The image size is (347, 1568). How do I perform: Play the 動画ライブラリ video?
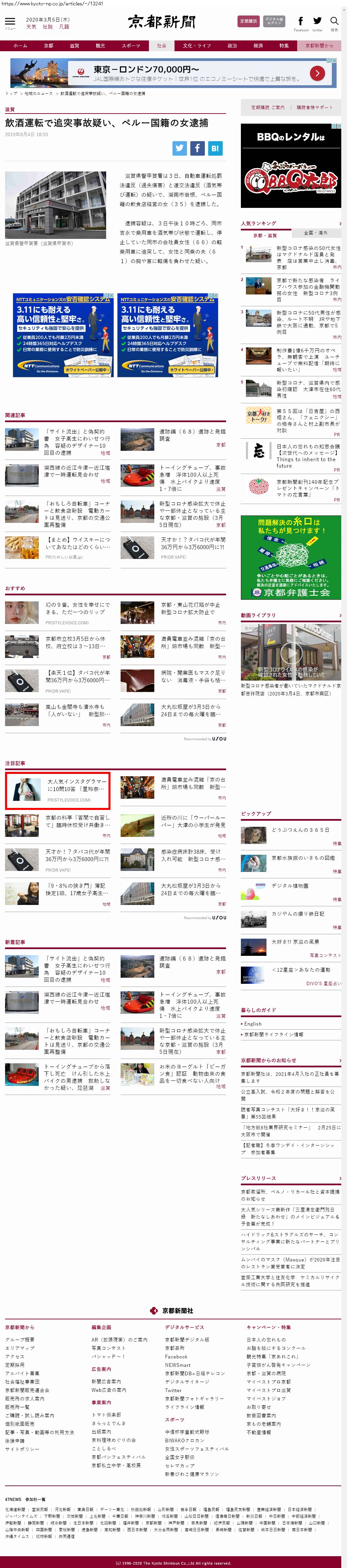click(x=290, y=652)
